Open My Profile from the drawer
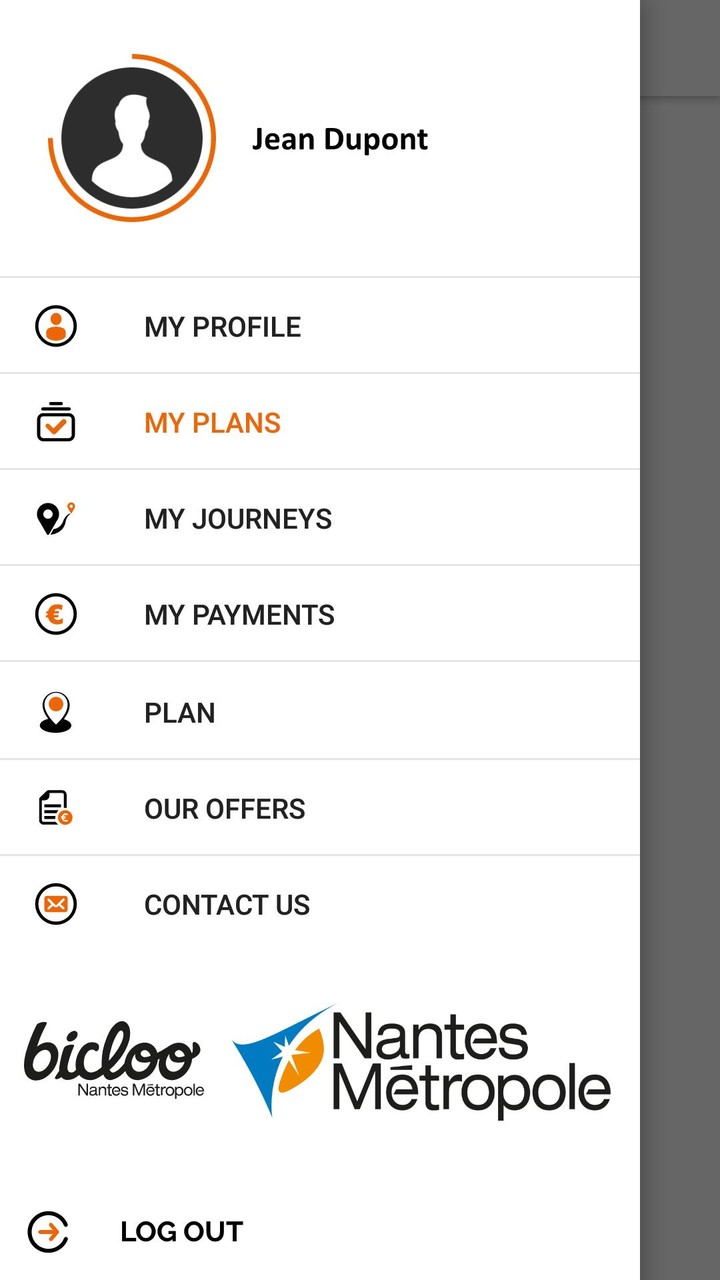Screen dimensions: 720x1280 [x=222, y=327]
